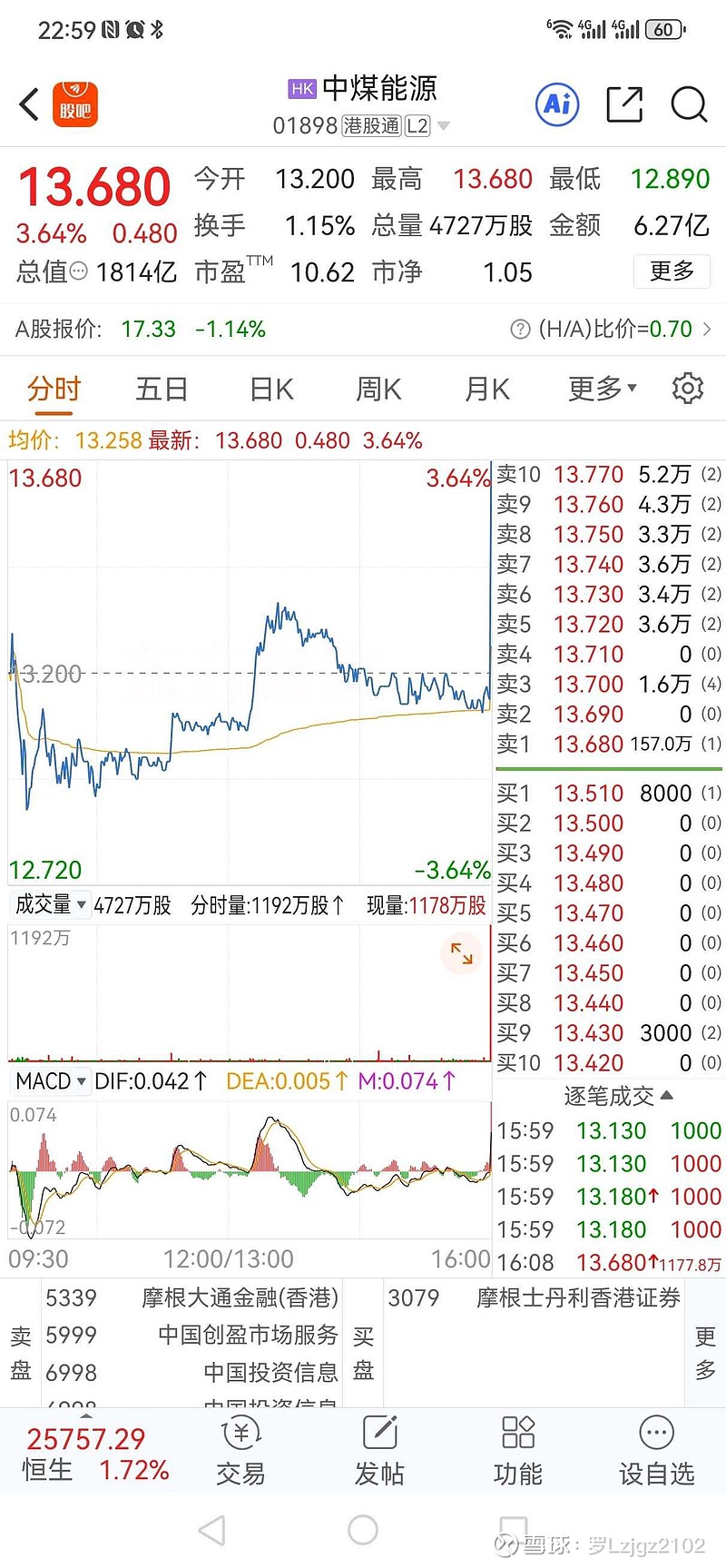Switch to the 五日 chart tab
Viewport: 726px width, 1568px height.
click(162, 390)
